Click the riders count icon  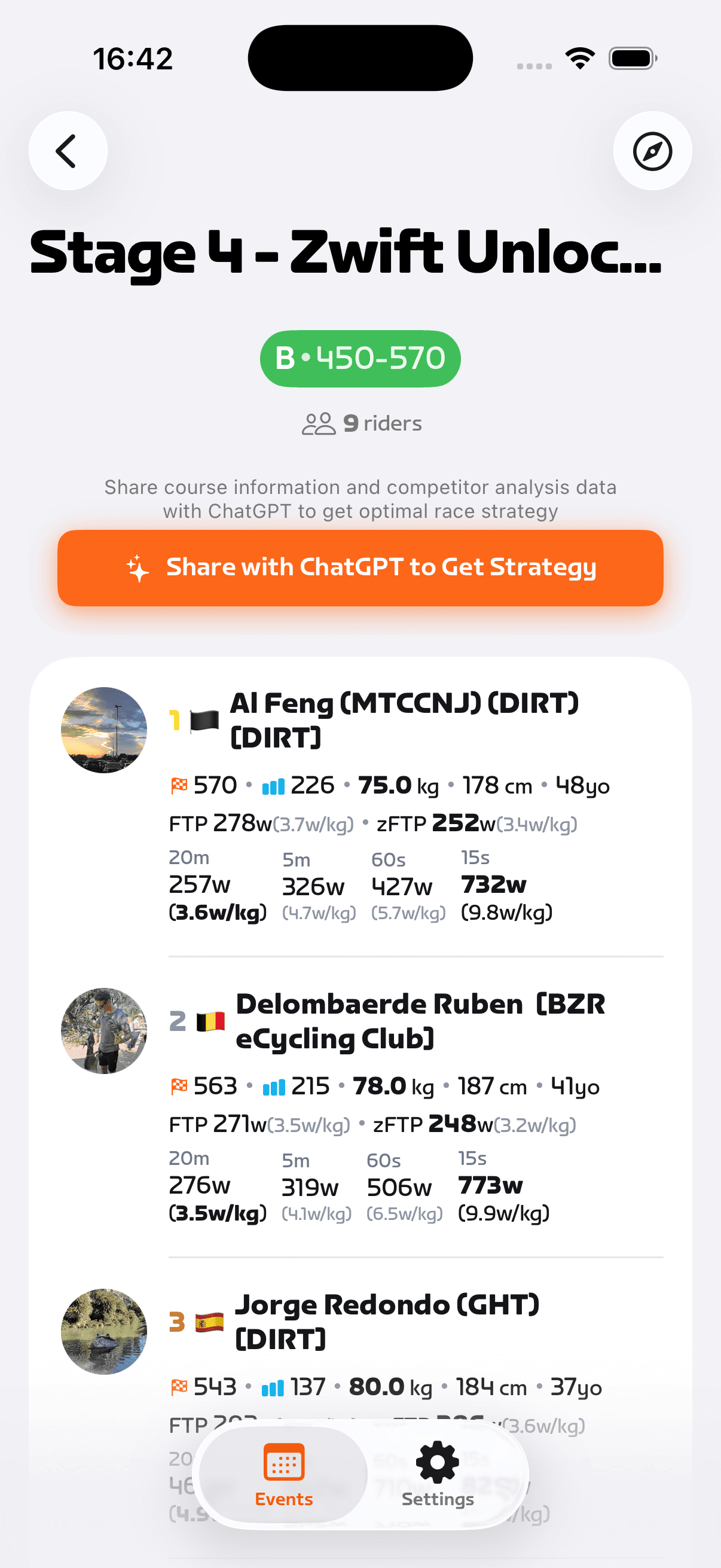pos(319,423)
